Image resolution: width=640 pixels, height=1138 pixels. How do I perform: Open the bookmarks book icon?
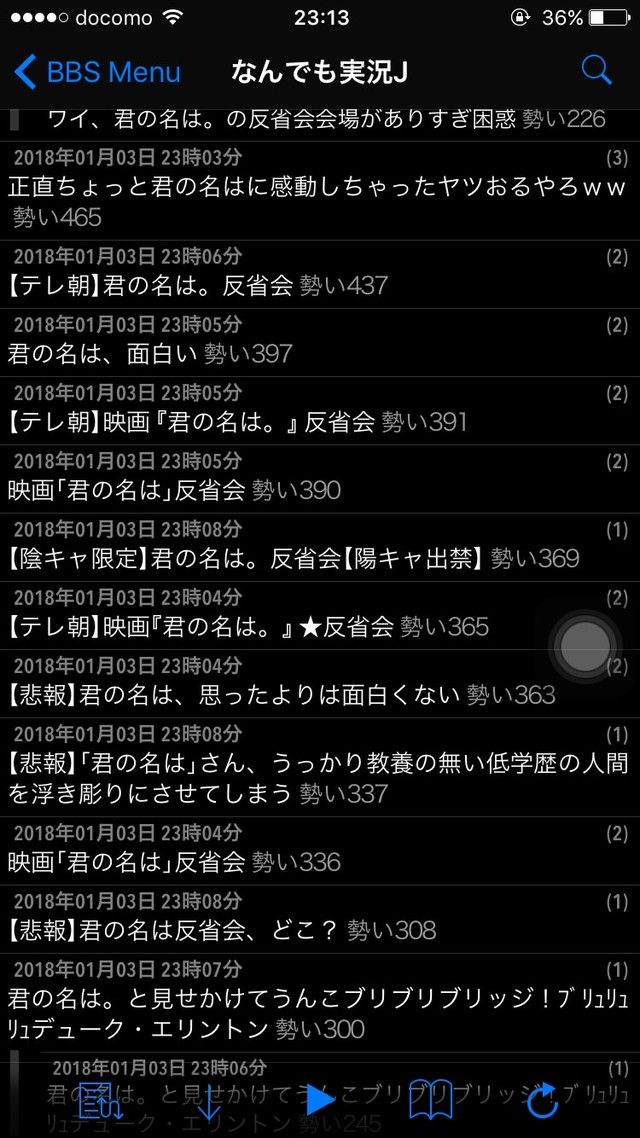430,1100
